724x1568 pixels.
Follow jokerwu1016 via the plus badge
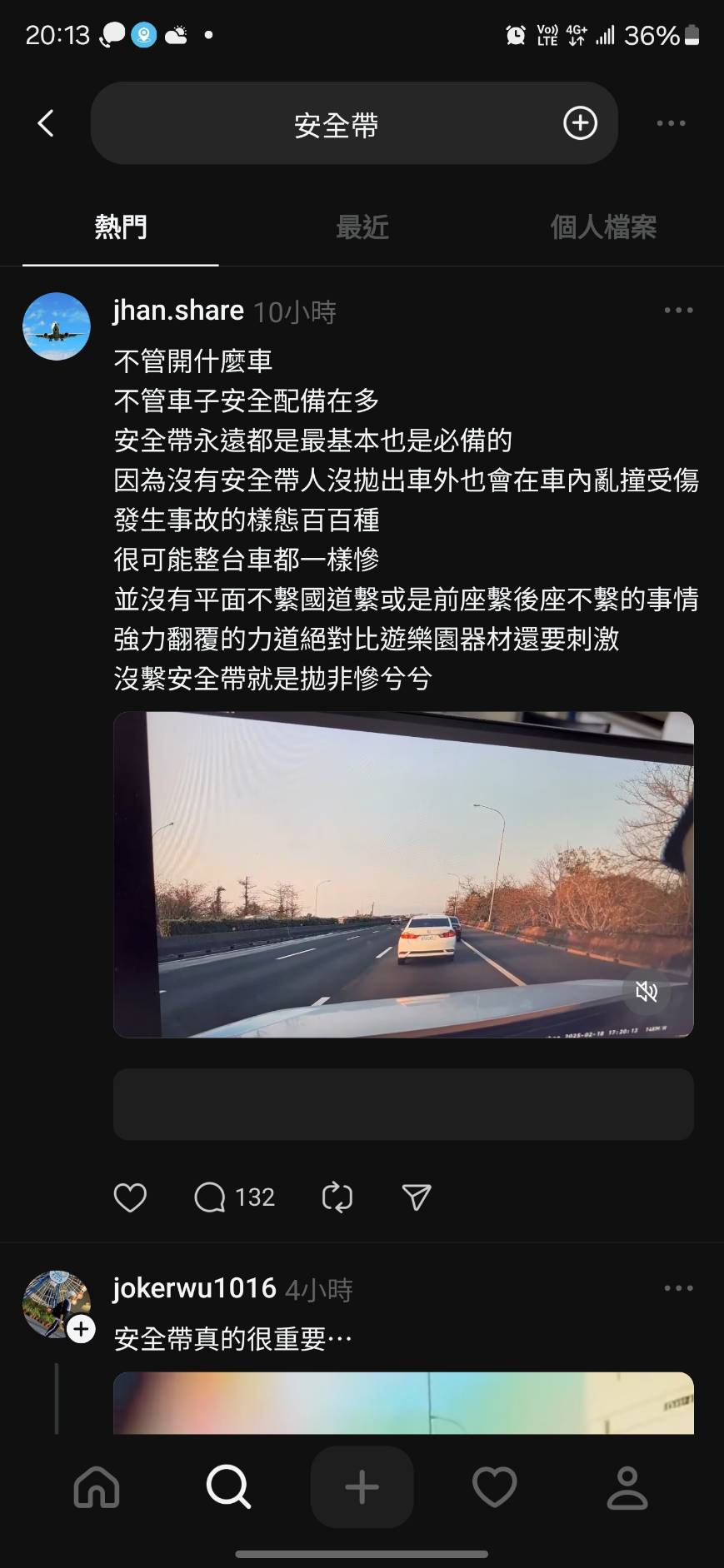[x=81, y=1329]
